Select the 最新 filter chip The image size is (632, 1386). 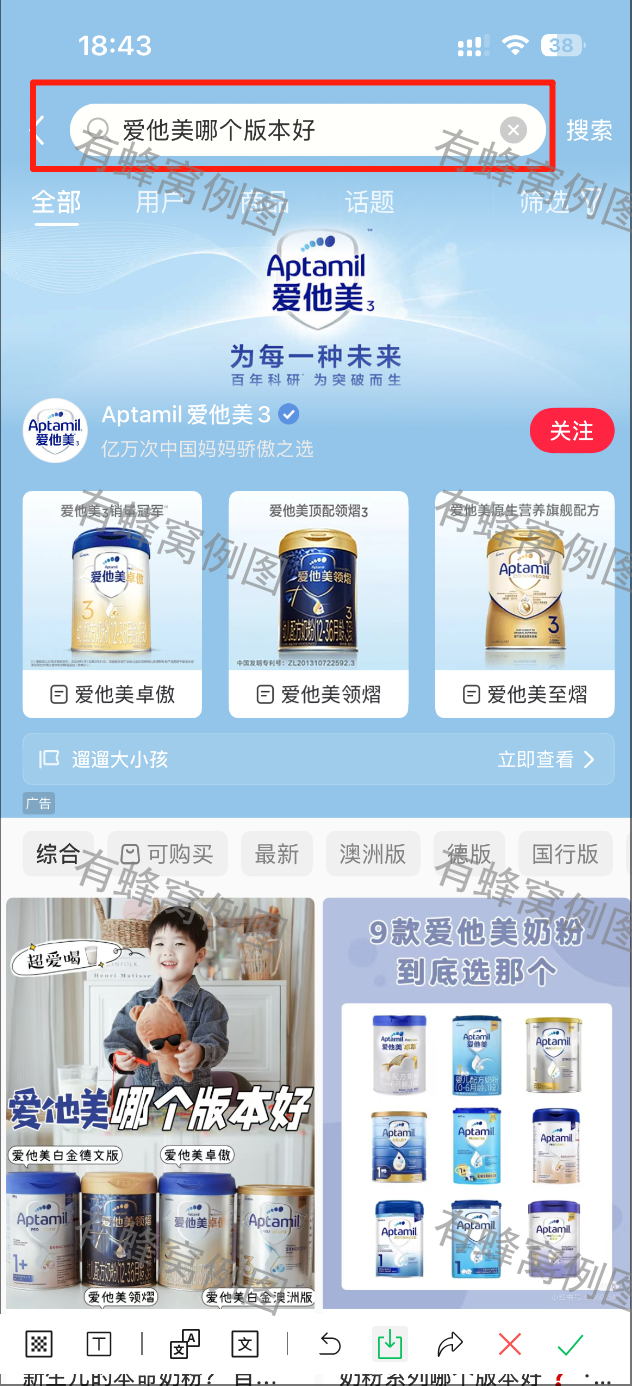[x=277, y=854]
